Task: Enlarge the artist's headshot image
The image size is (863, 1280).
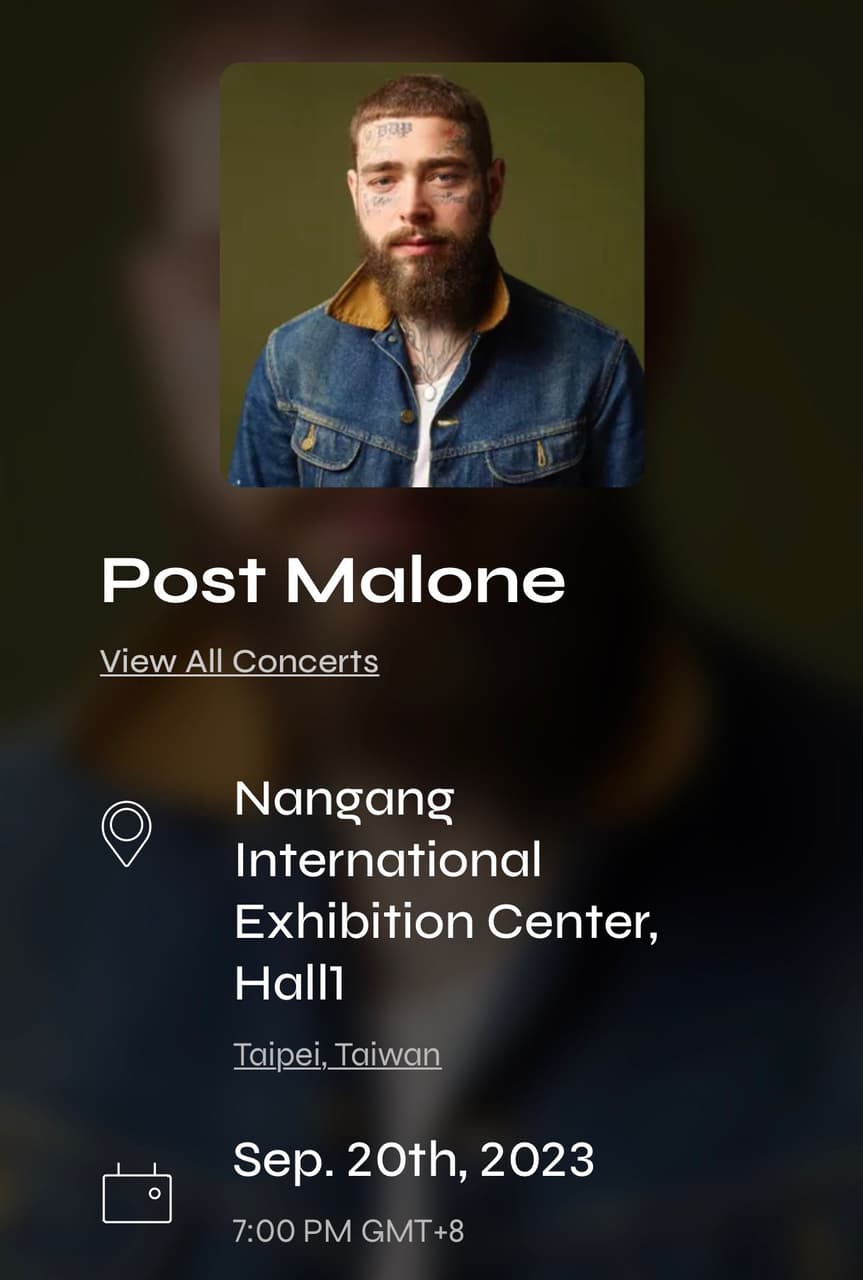Action: point(431,275)
